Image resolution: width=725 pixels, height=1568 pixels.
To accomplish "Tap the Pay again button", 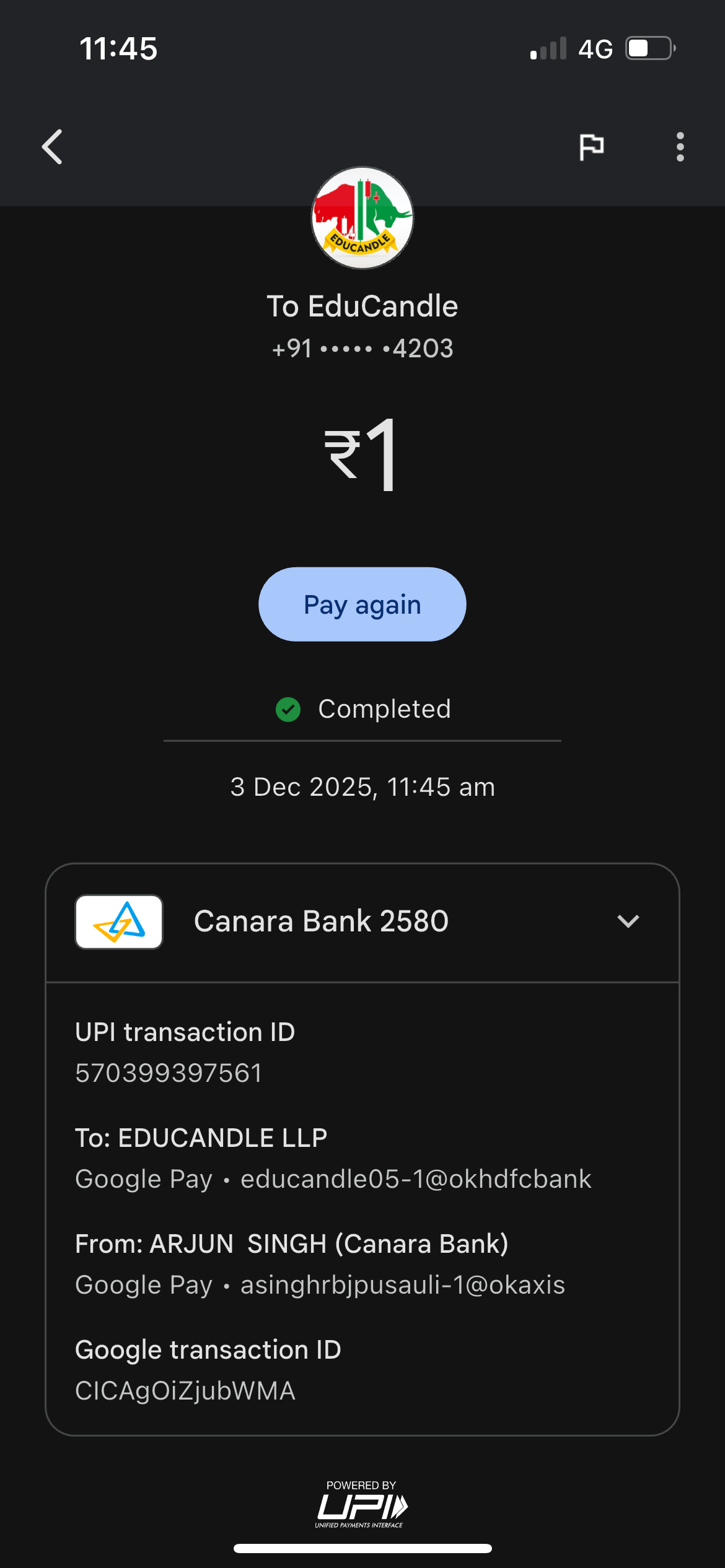I will tap(362, 604).
